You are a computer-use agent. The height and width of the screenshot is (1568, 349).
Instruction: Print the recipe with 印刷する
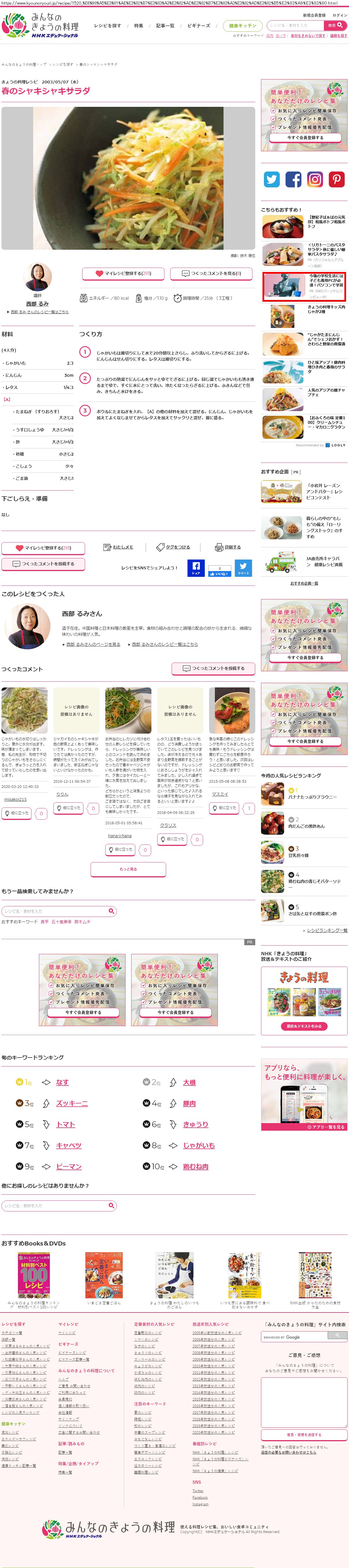(228, 547)
